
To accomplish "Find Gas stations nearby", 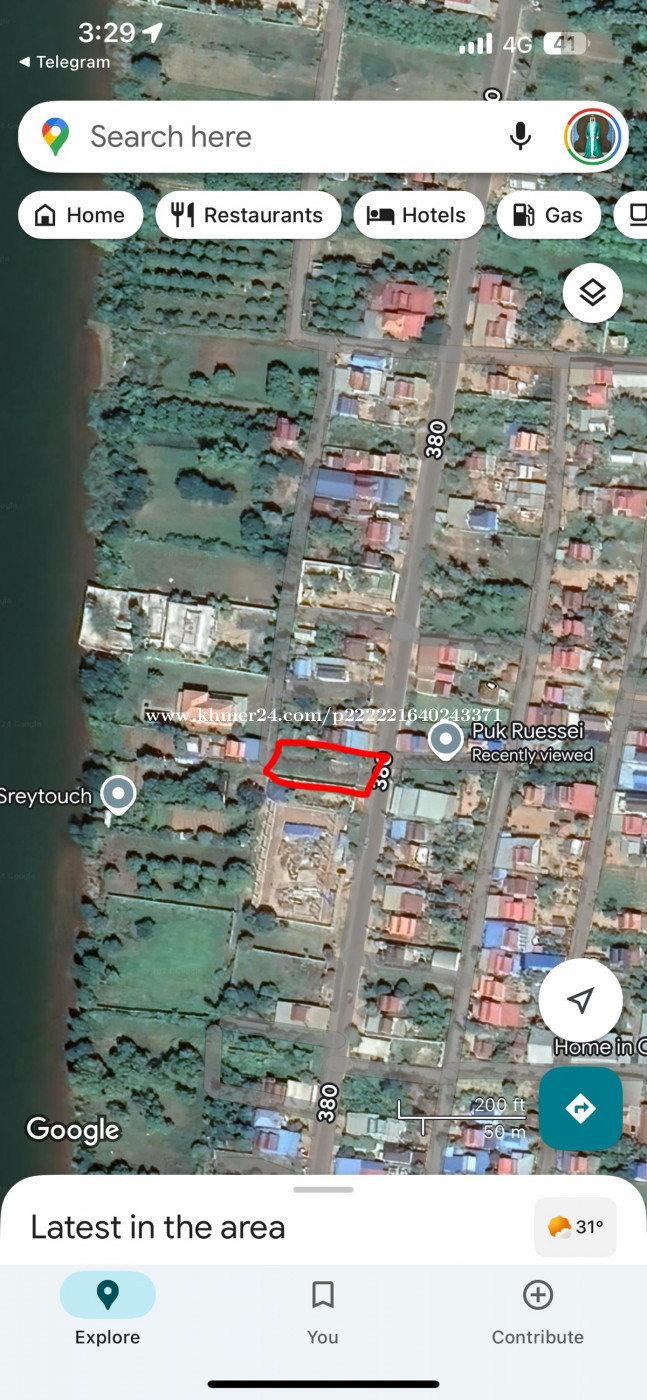I will [548, 215].
